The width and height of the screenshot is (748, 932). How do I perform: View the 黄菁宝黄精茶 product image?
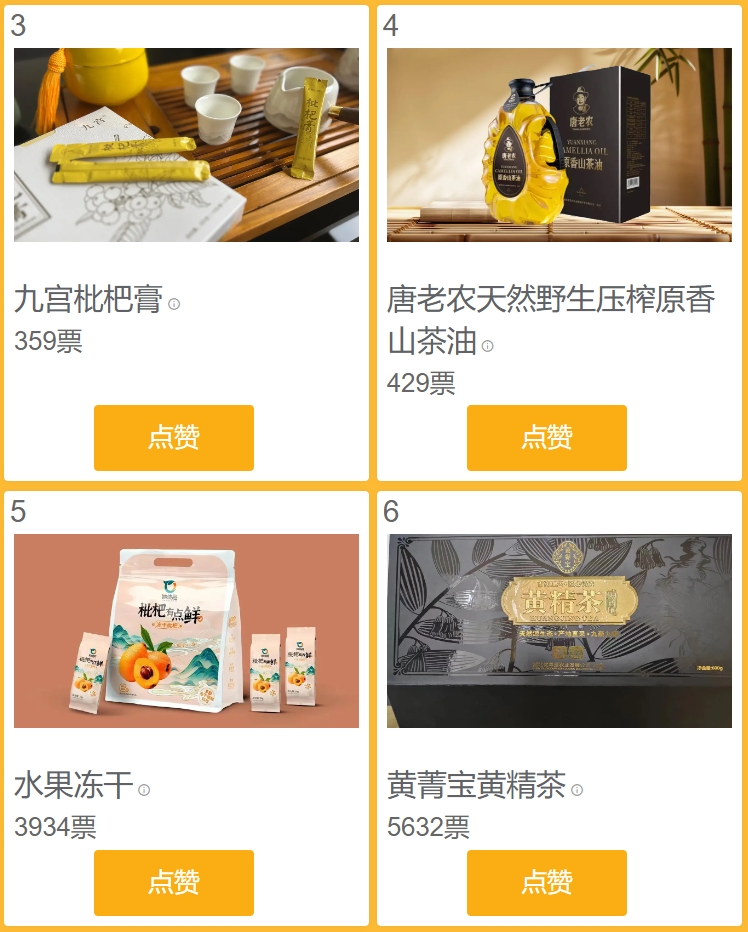(x=559, y=630)
